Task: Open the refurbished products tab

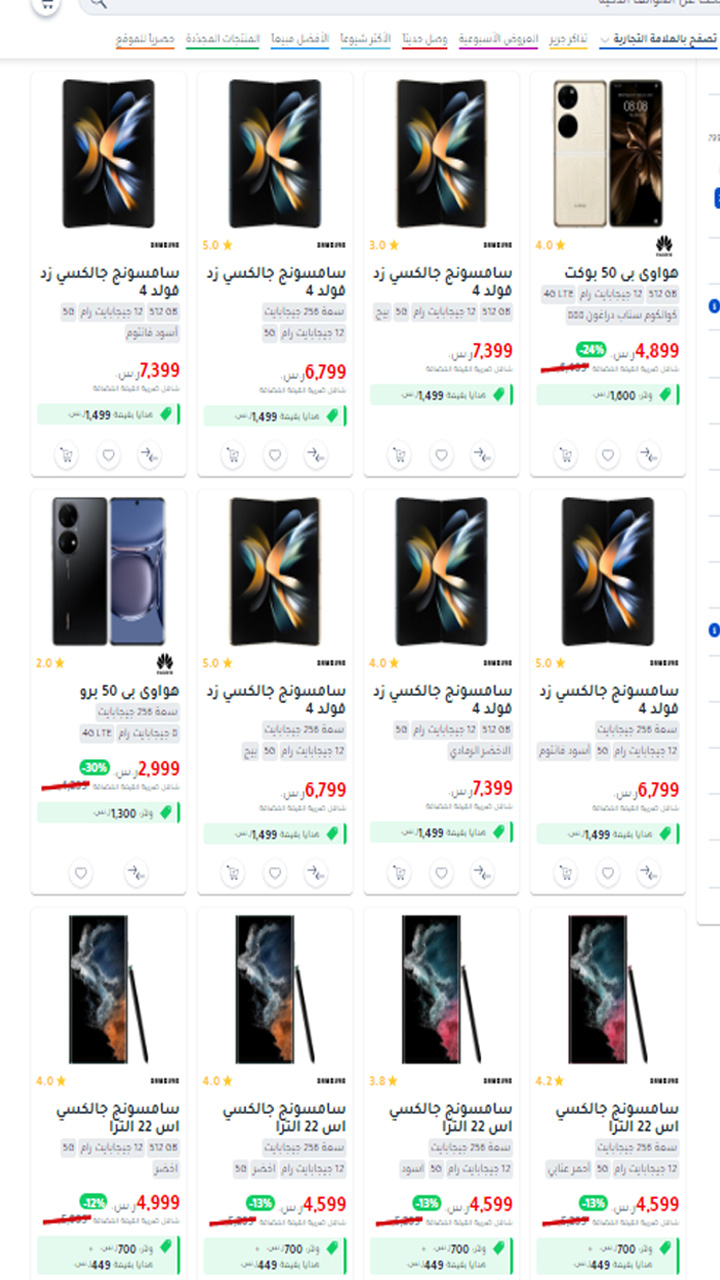Action: coord(222,40)
